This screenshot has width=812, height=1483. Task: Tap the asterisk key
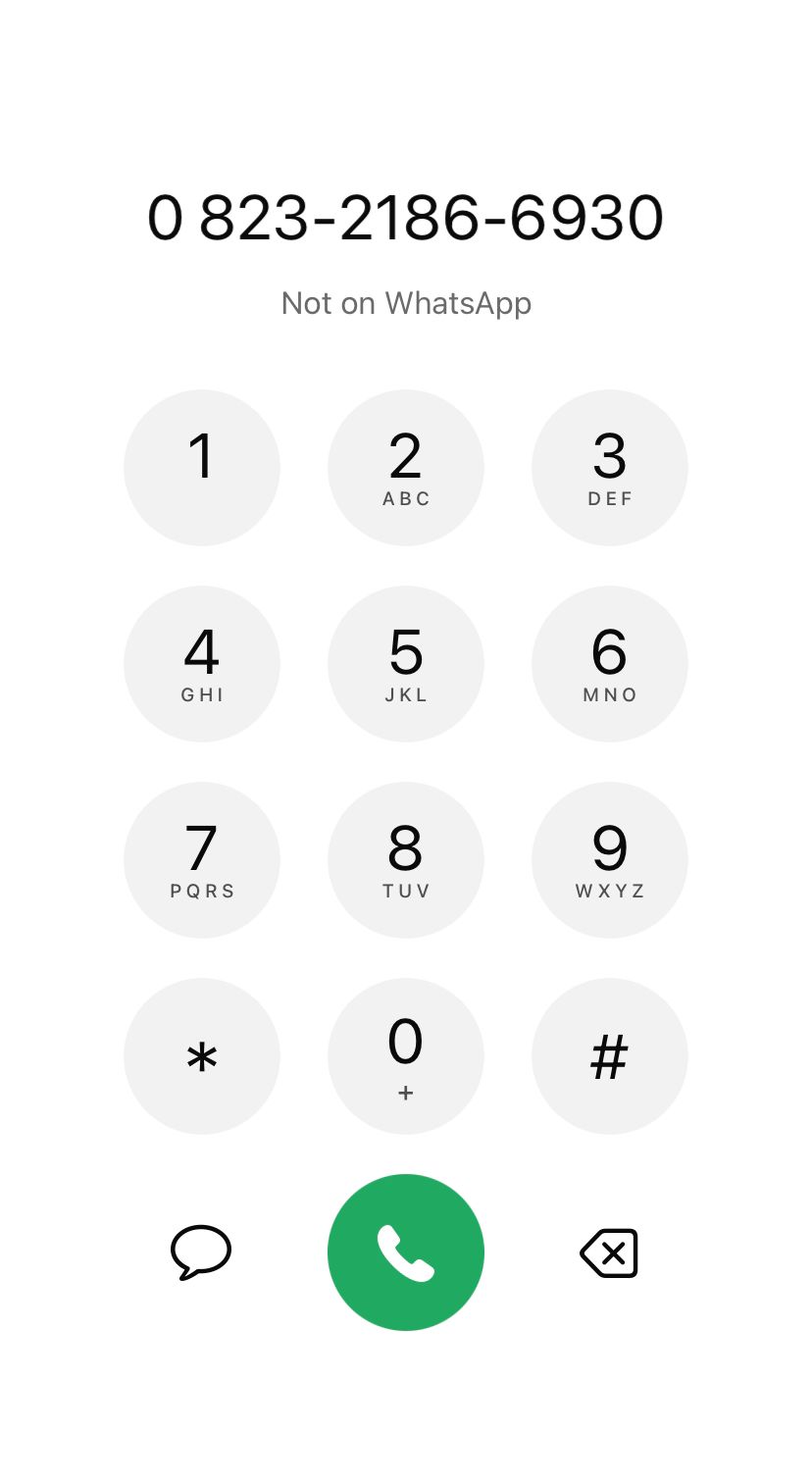pos(202,1055)
